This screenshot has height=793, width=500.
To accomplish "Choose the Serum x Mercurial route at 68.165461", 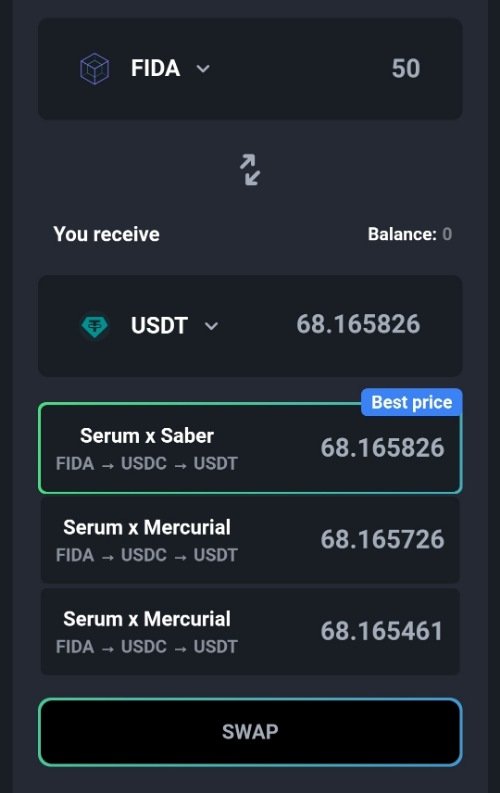I will click(x=250, y=632).
